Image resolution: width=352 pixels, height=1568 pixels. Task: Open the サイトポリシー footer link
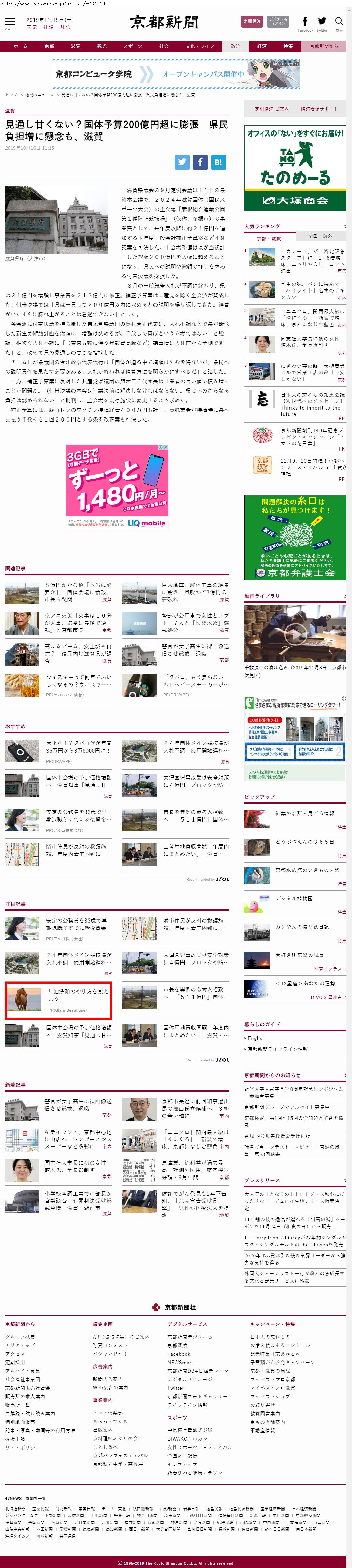click(23, 1447)
